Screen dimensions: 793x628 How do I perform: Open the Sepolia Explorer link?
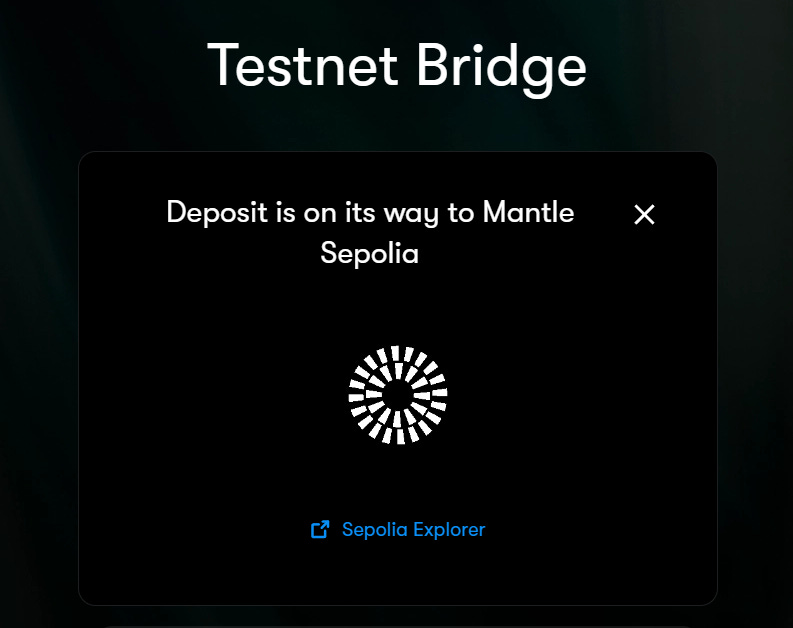(398, 530)
